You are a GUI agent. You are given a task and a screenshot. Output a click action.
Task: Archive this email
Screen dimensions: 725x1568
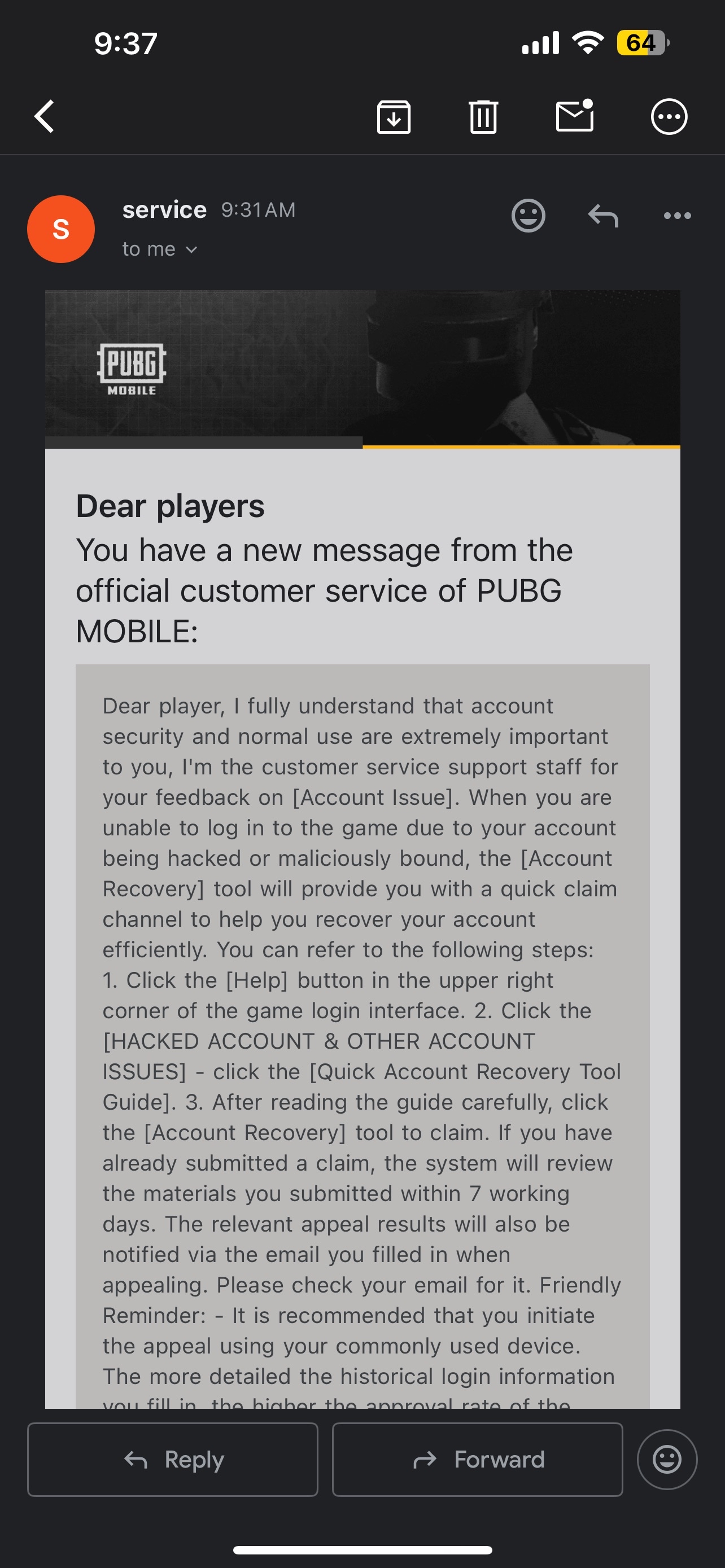pyautogui.click(x=394, y=116)
